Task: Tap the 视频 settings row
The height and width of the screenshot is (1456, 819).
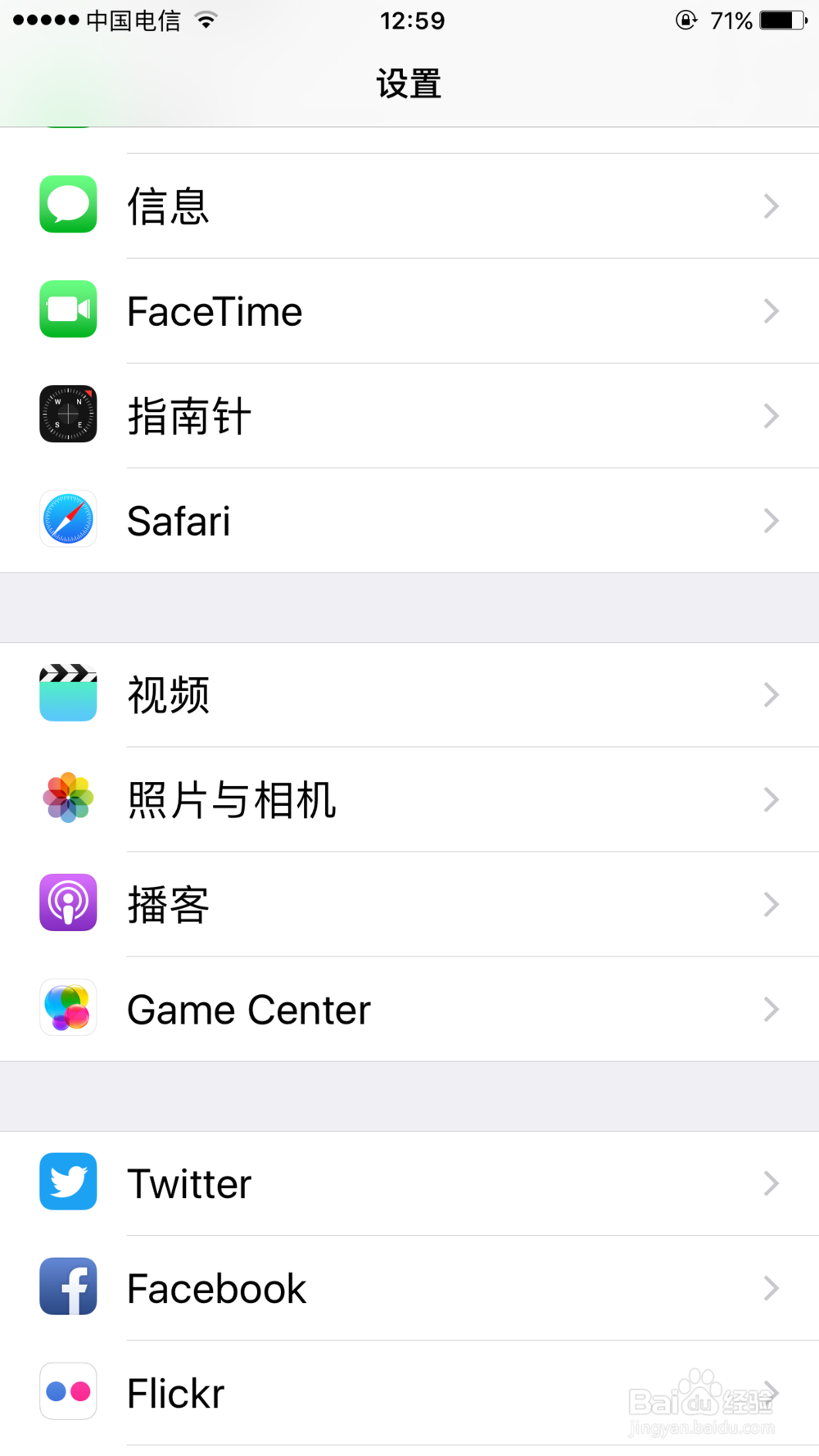Action: (409, 694)
